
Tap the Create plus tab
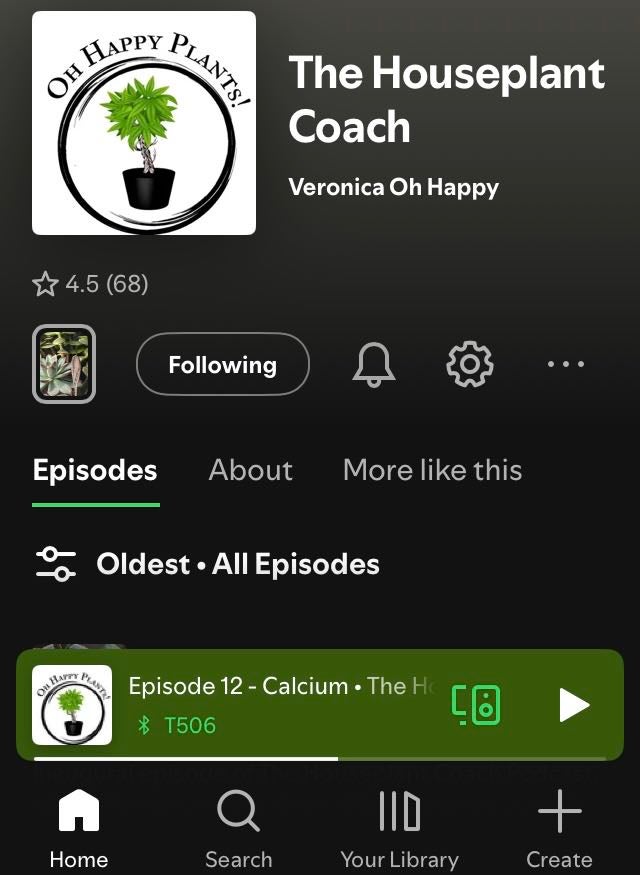559,828
